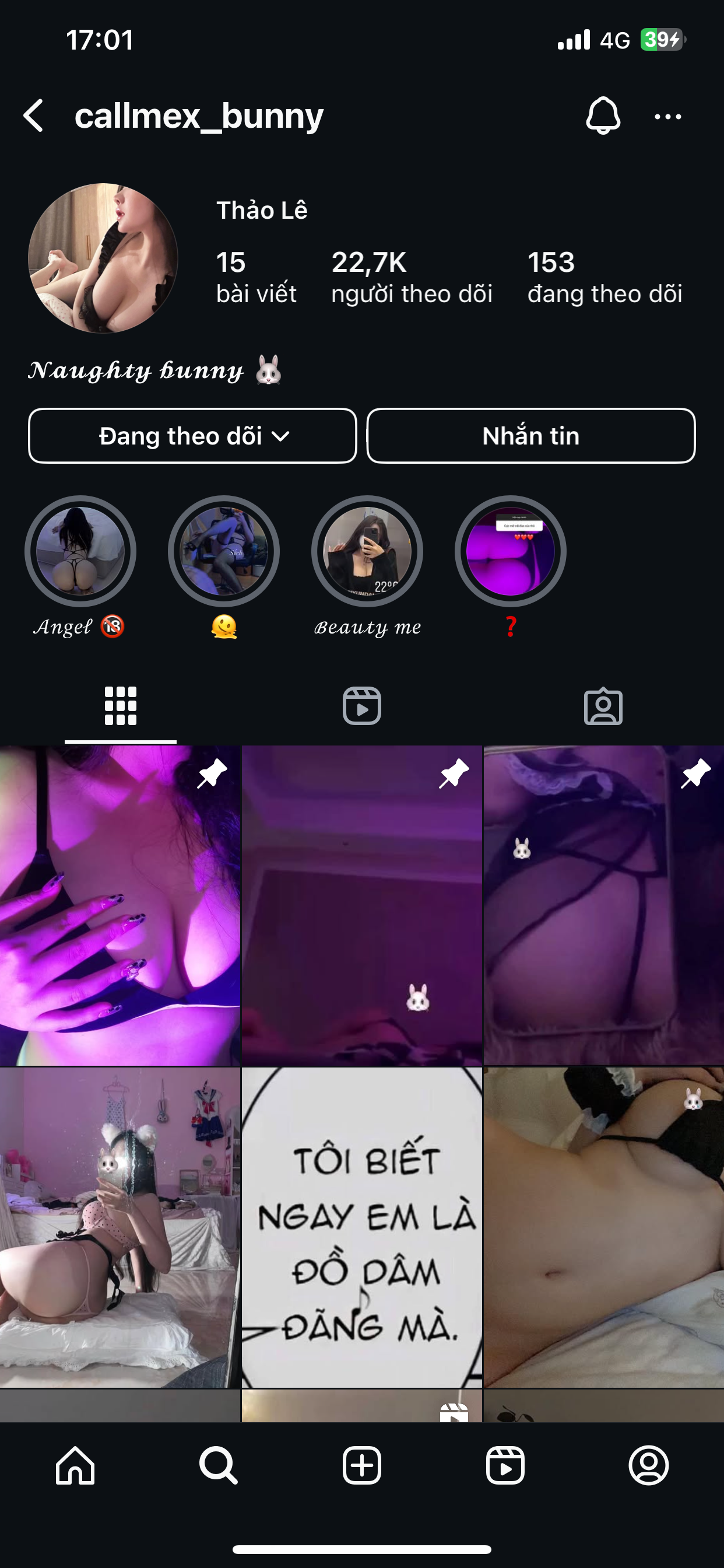Open the 'Đang theo dõi' following dropdown
The width and height of the screenshot is (724, 1568).
192,436
